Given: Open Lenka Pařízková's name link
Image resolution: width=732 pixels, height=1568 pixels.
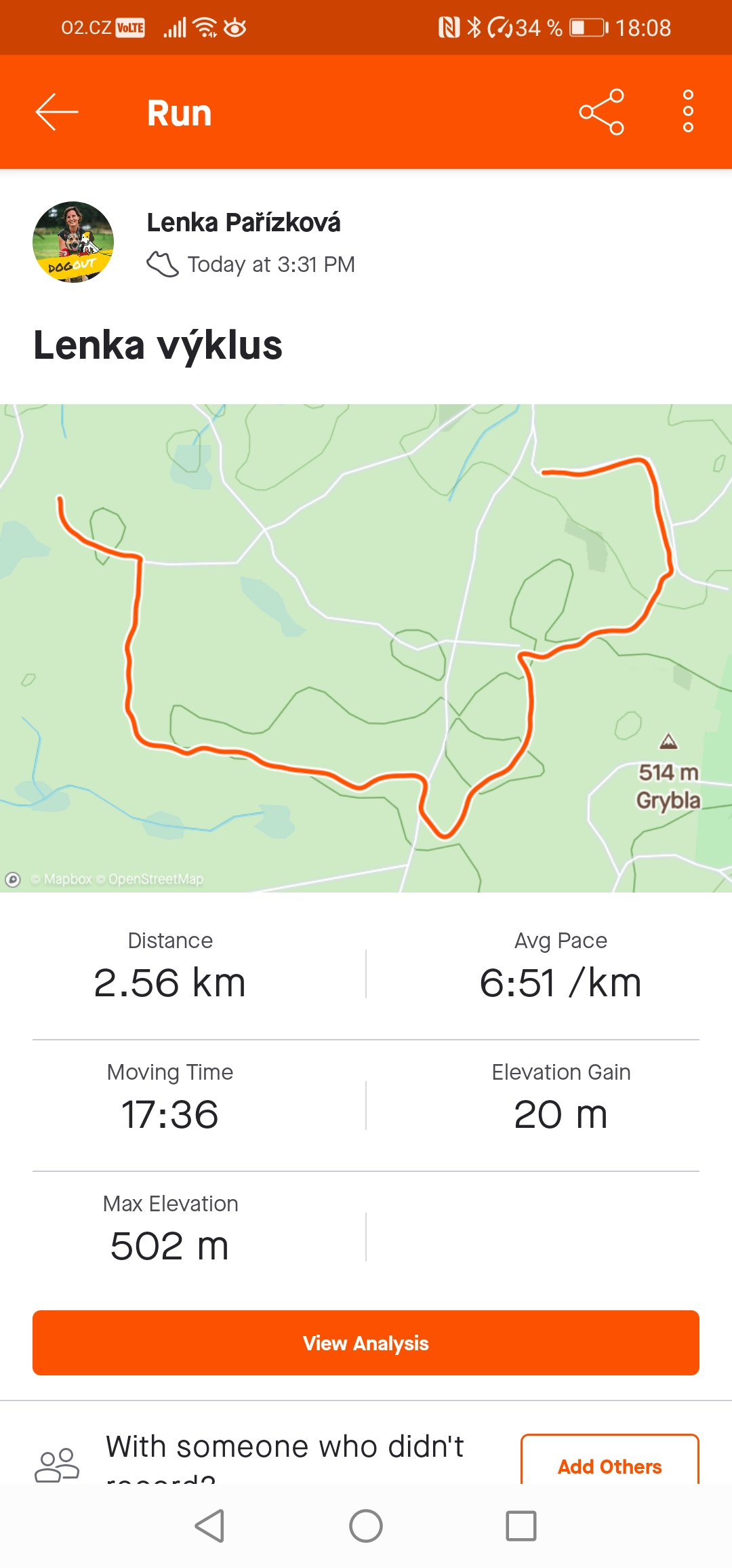Looking at the screenshot, I should tap(244, 222).
